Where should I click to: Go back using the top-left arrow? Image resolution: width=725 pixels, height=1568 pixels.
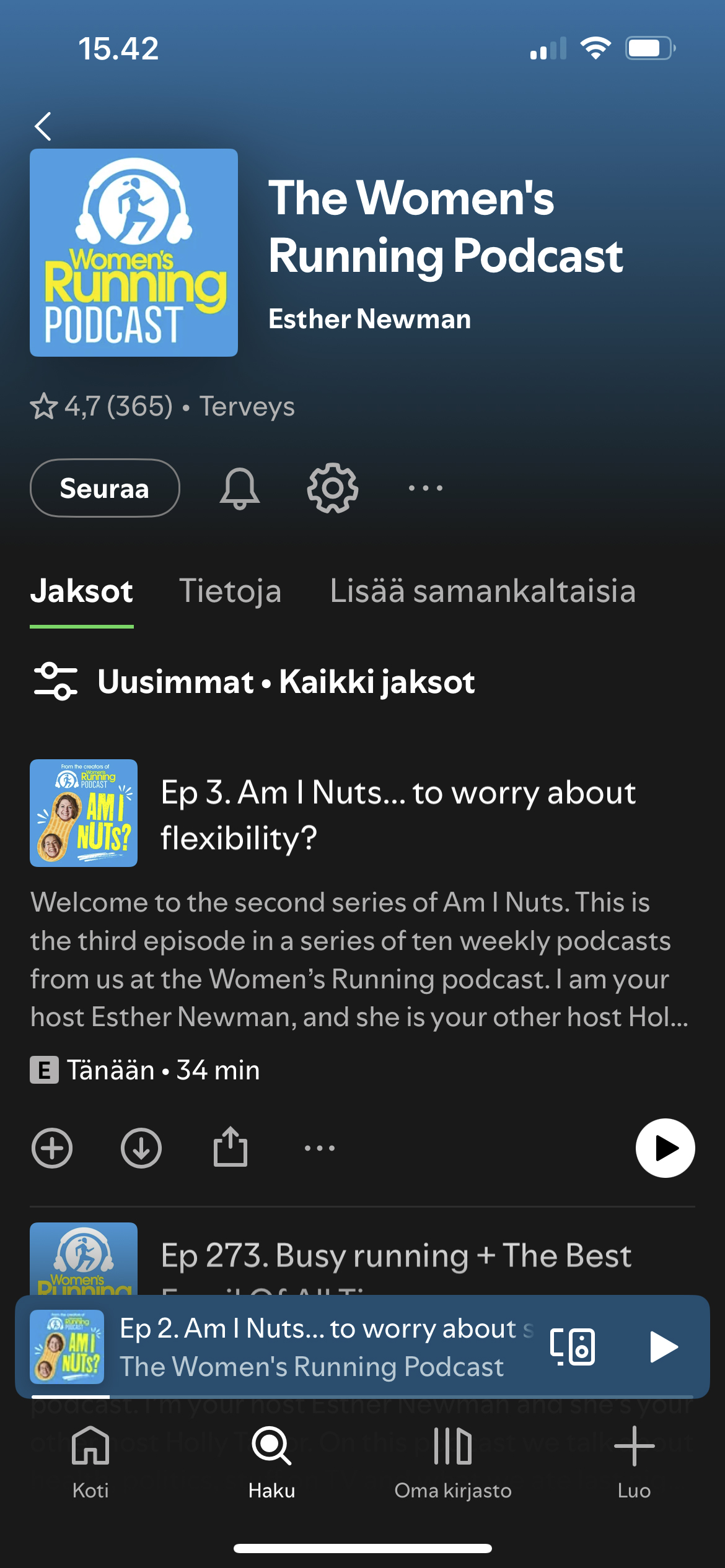tap(43, 126)
